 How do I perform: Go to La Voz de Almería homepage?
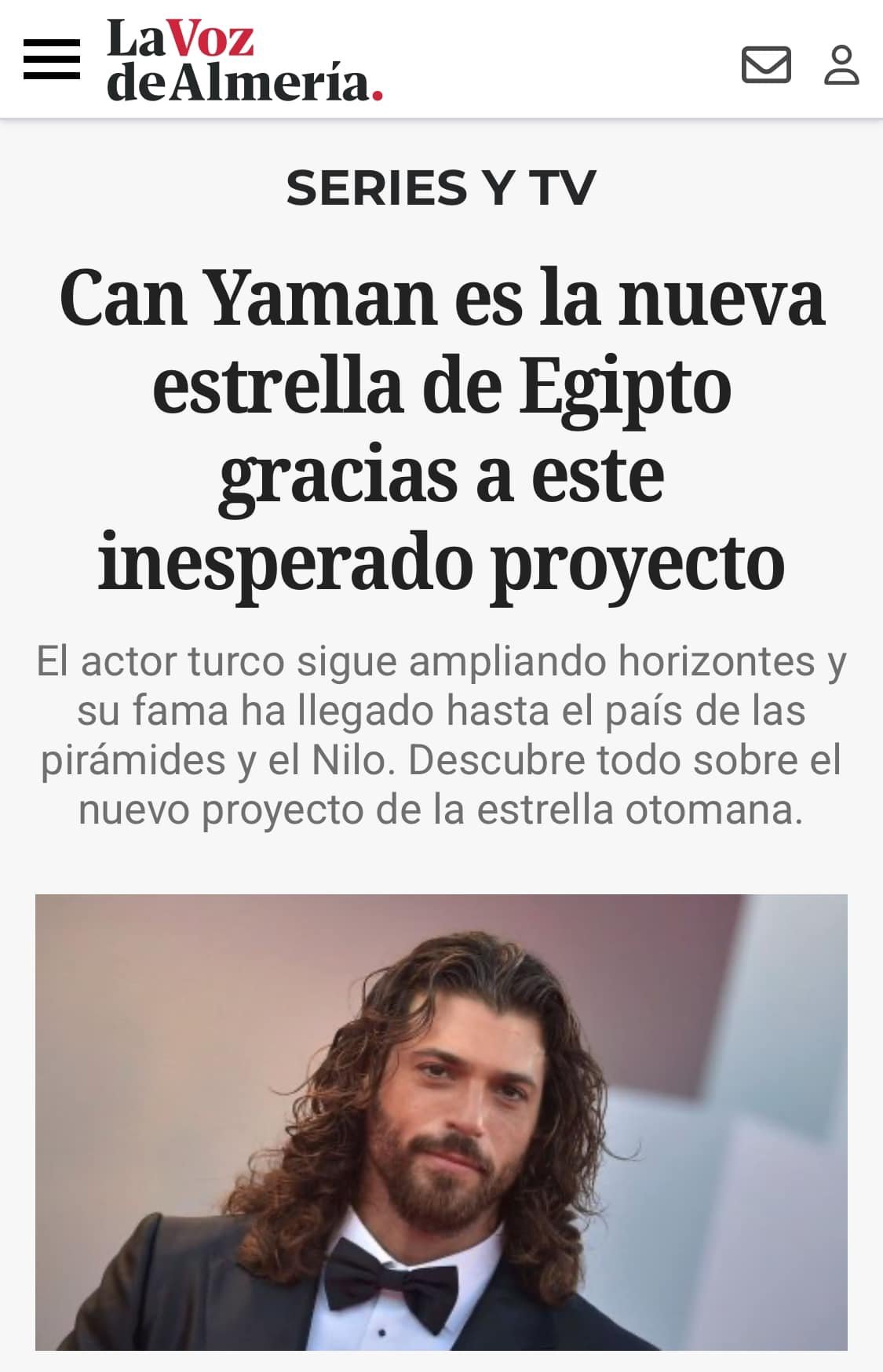click(243, 61)
